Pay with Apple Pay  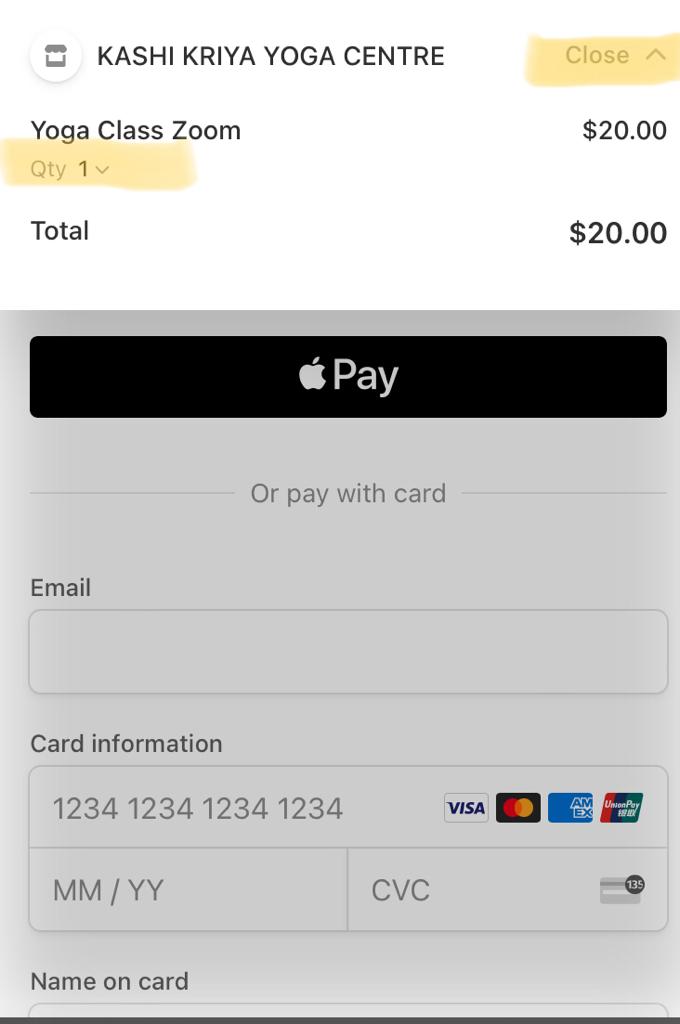[x=348, y=376]
